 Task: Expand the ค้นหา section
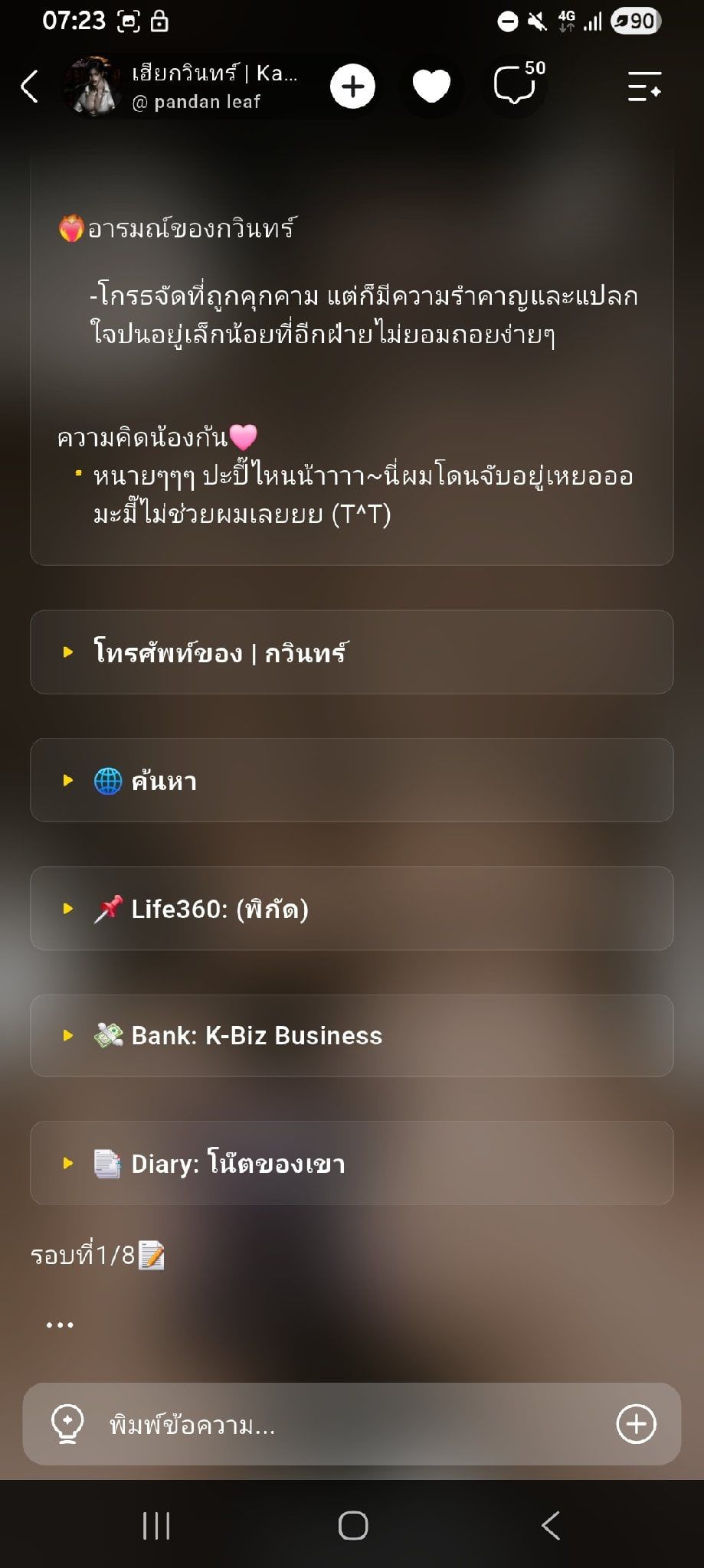click(x=352, y=780)
